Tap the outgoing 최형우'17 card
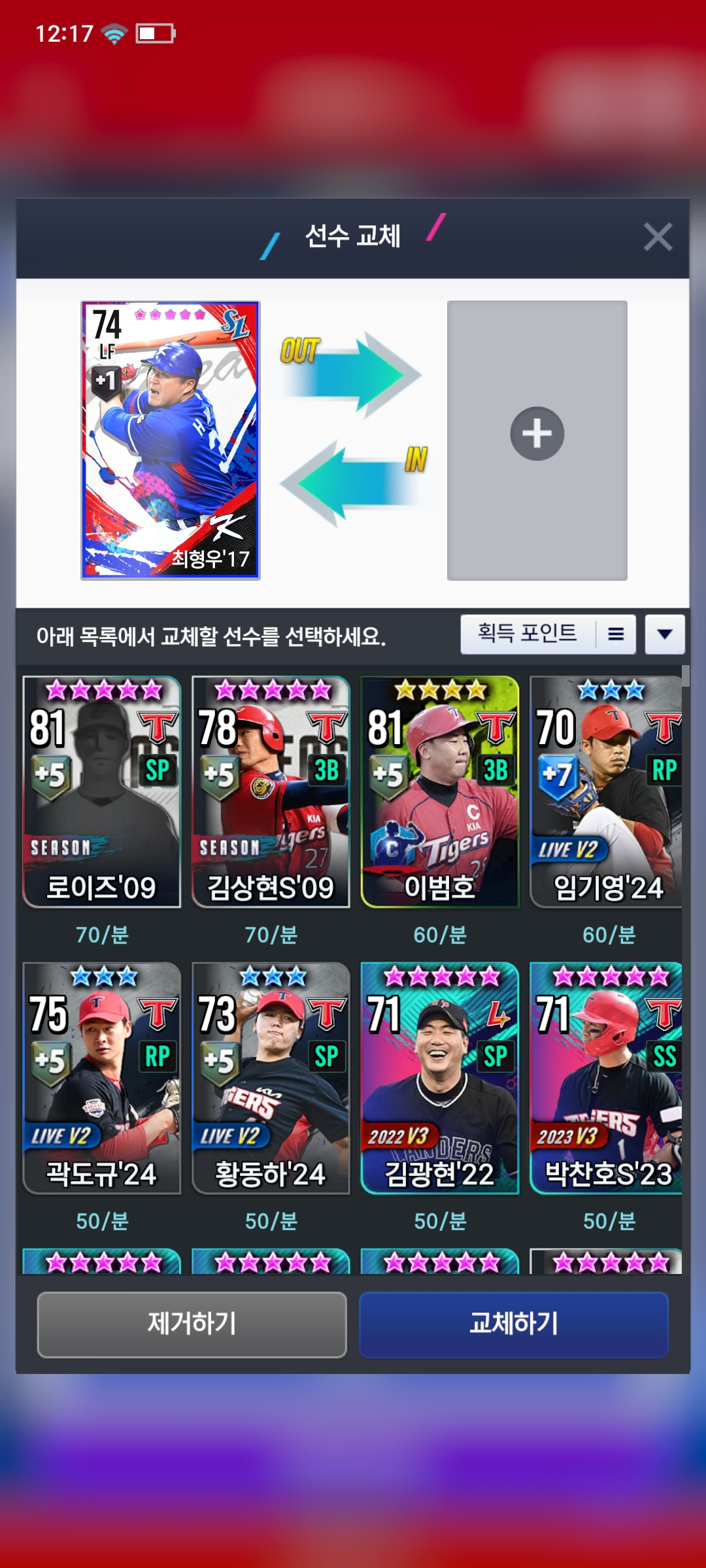 171,440
